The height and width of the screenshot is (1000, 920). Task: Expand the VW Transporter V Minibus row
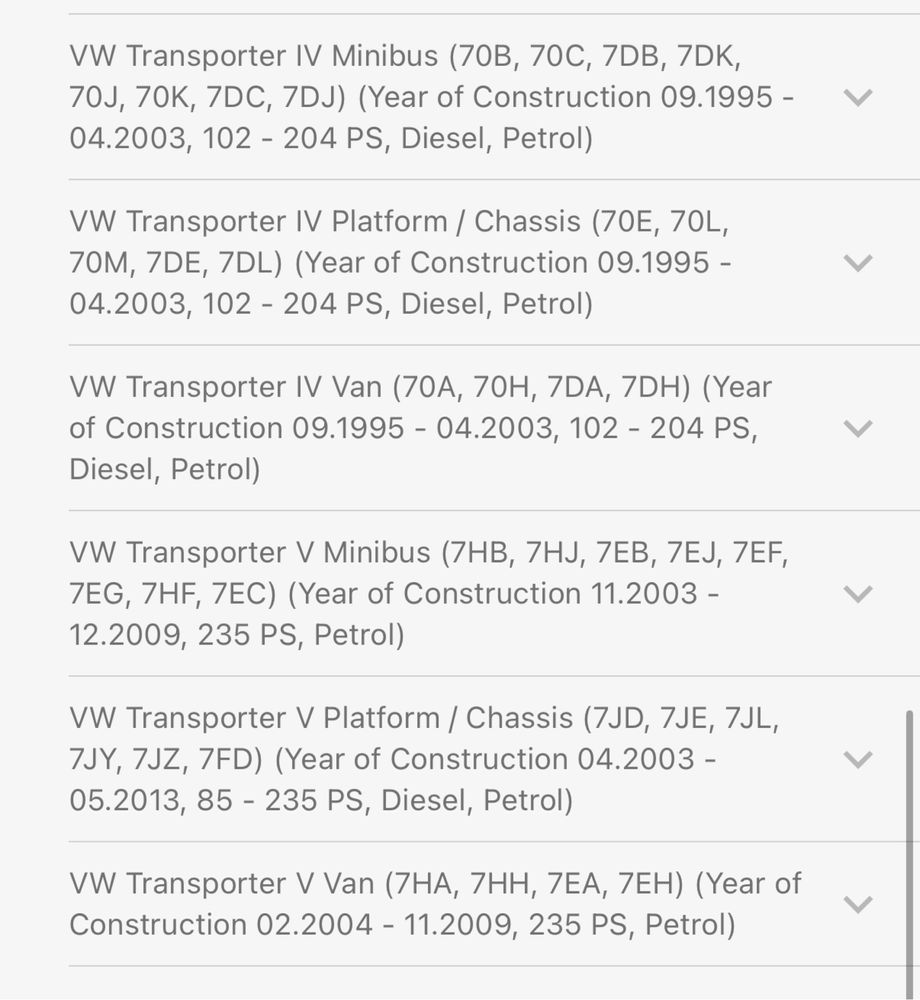coord(858,594)
